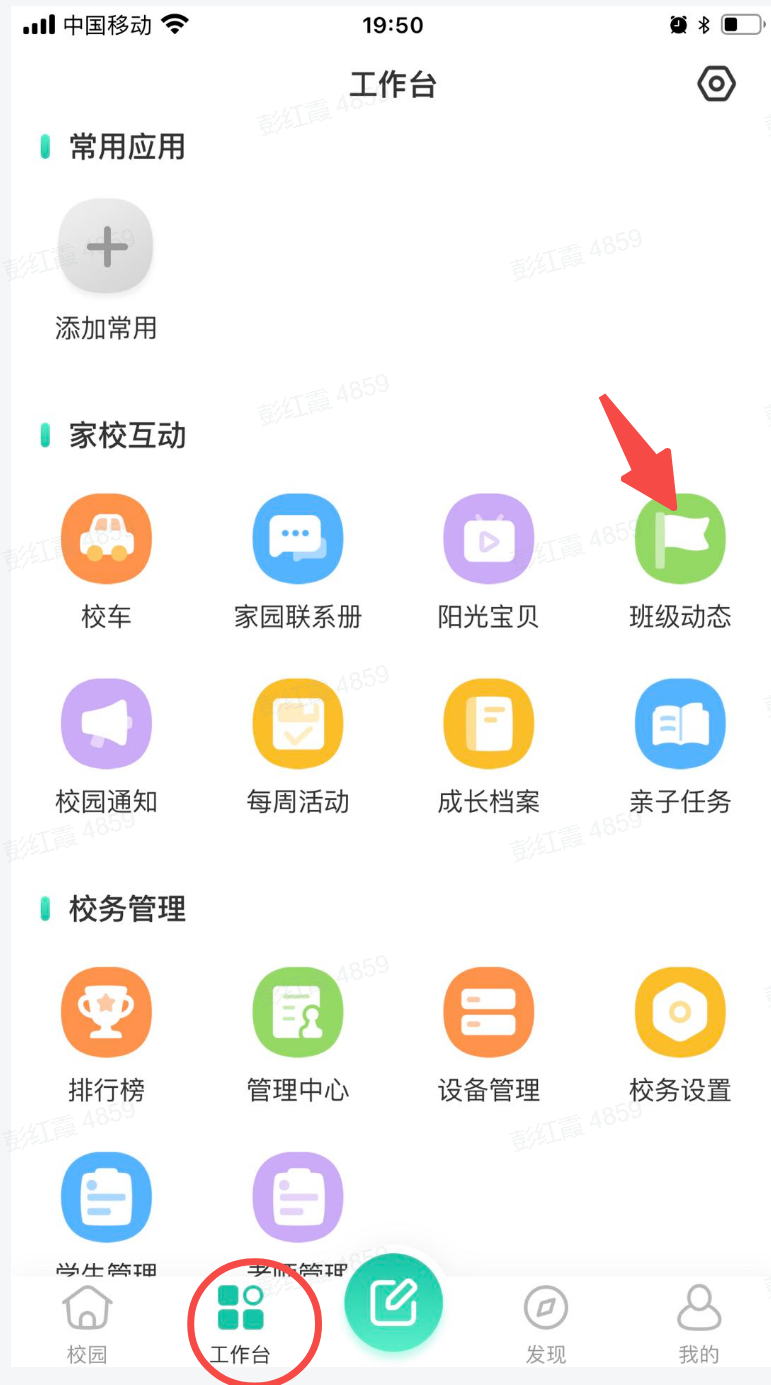Open 校务设置
The image size is (771, 1385).
coord(680,1012)
